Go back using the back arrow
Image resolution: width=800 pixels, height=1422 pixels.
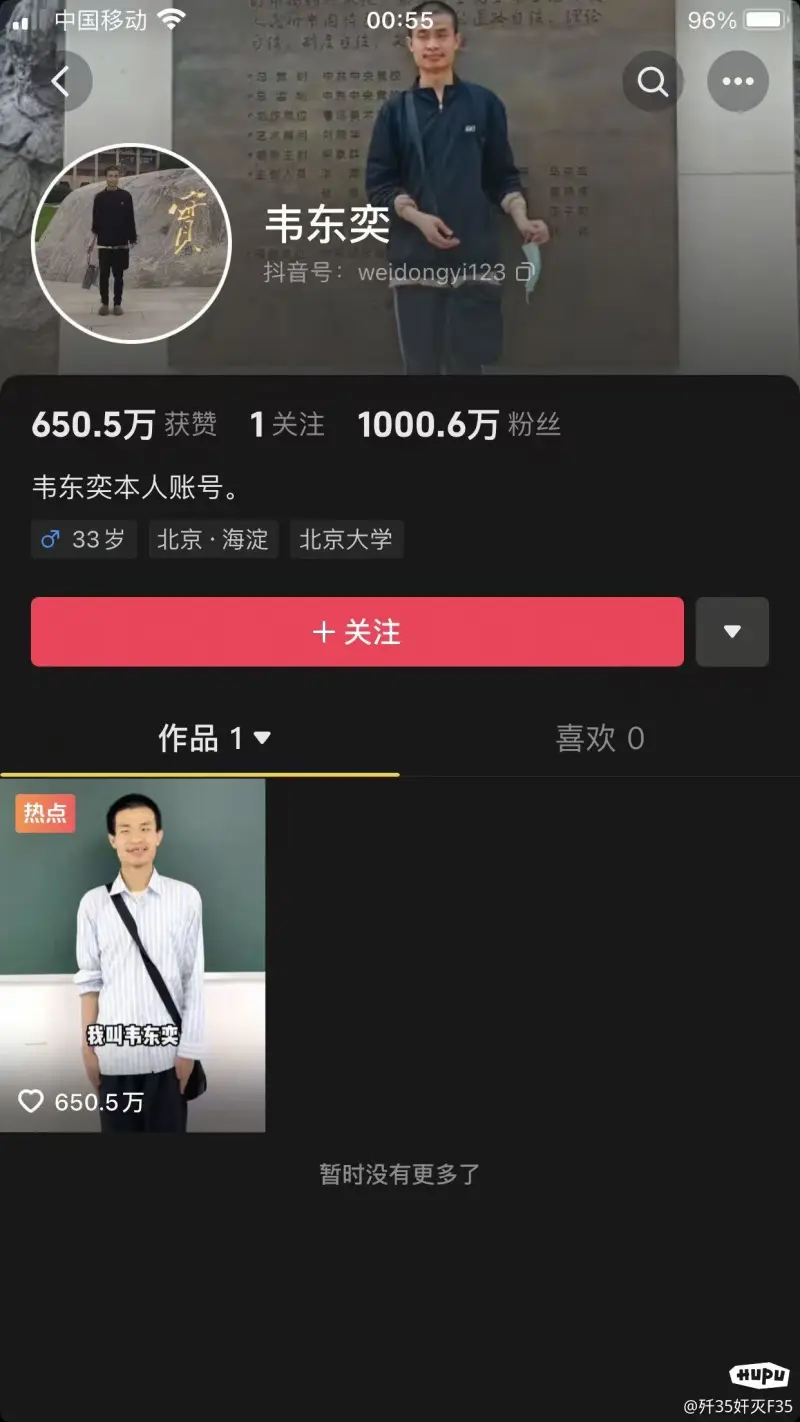(62, 81)
